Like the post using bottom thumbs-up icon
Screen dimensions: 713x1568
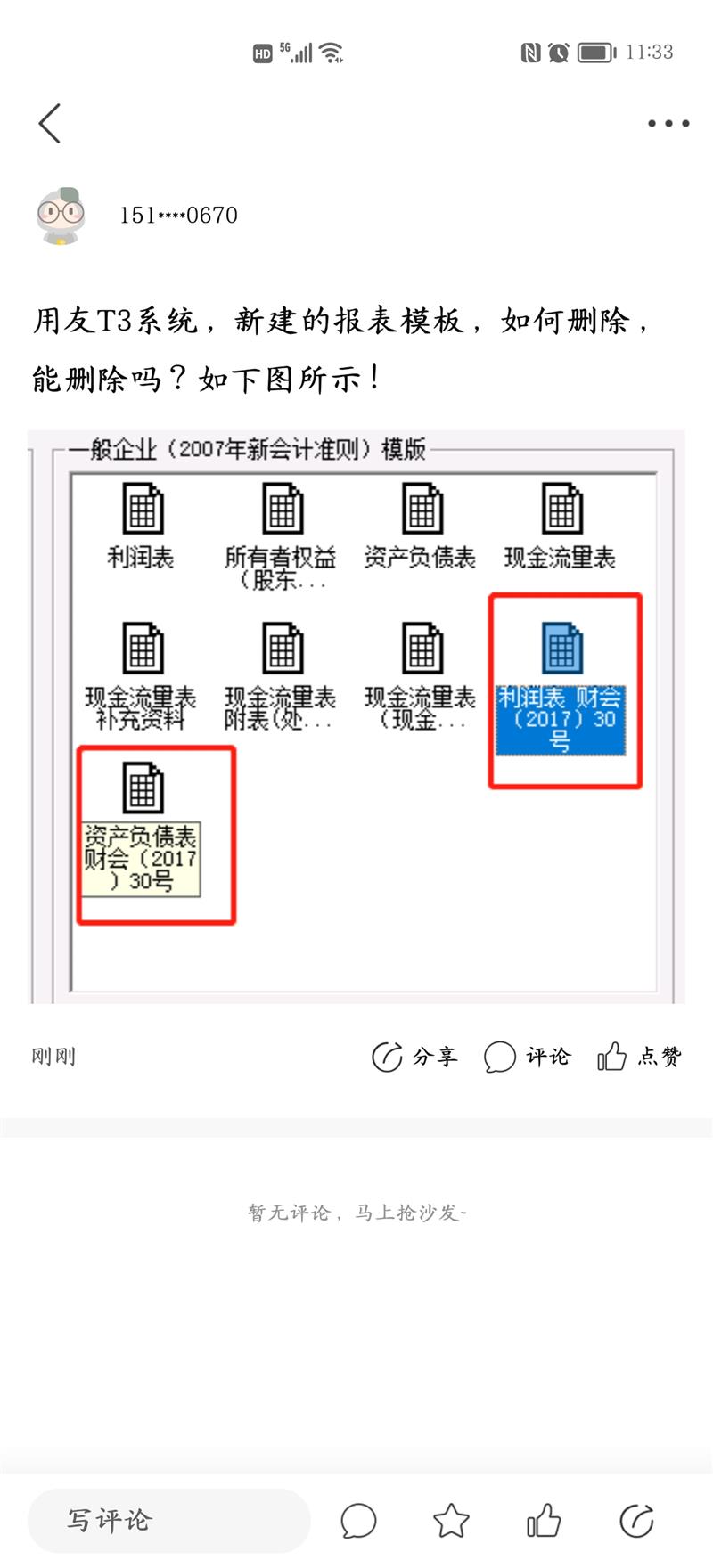pos(544,1521)
